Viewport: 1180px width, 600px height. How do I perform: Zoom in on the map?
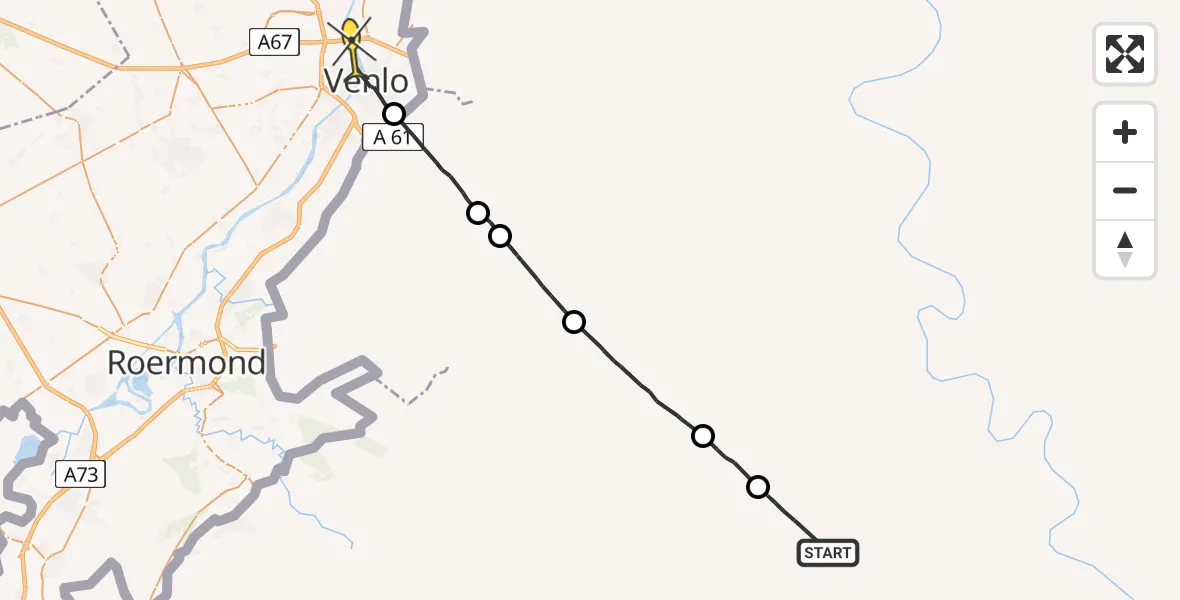[1125, 133]
